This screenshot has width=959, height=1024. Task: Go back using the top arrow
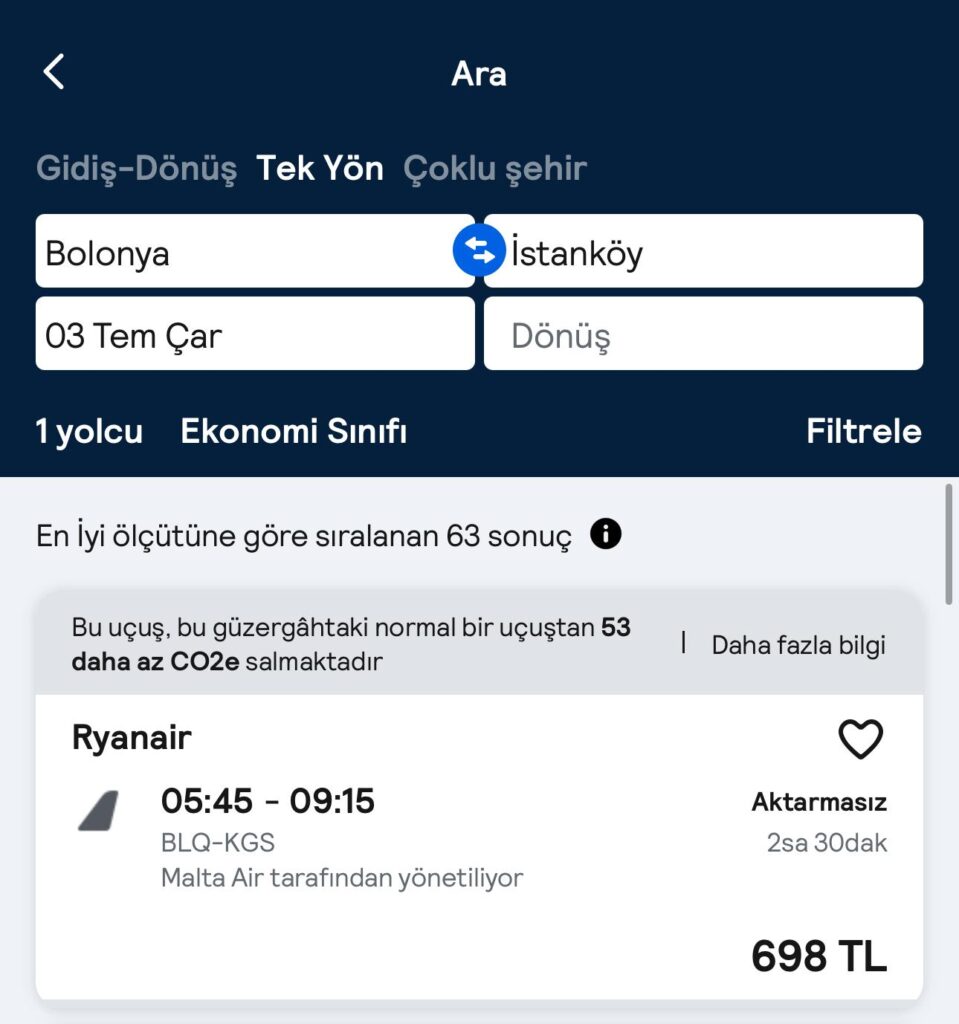coord(54,73)
